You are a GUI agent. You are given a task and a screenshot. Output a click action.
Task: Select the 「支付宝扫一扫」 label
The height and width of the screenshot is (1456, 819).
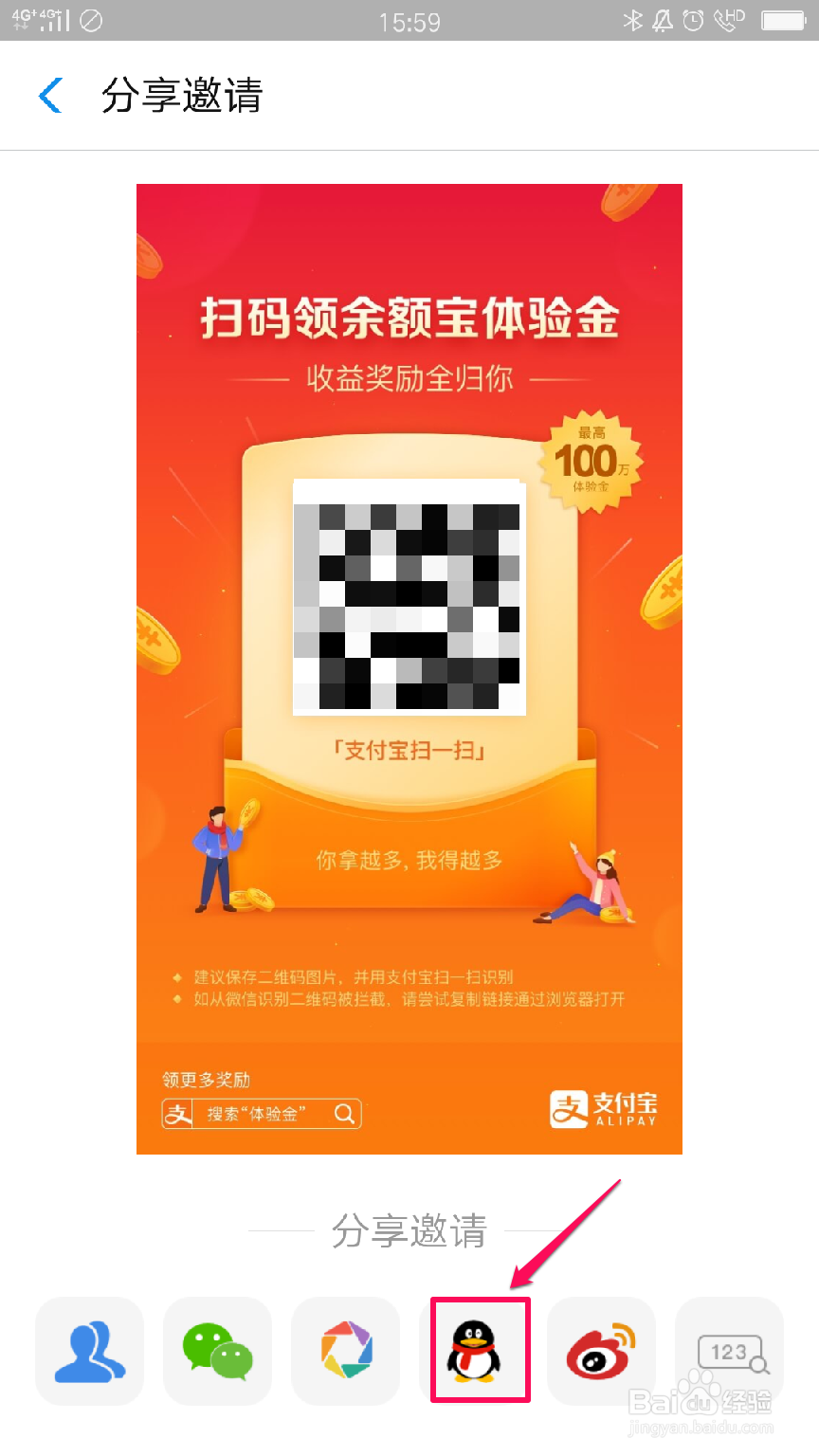[409, 750]
